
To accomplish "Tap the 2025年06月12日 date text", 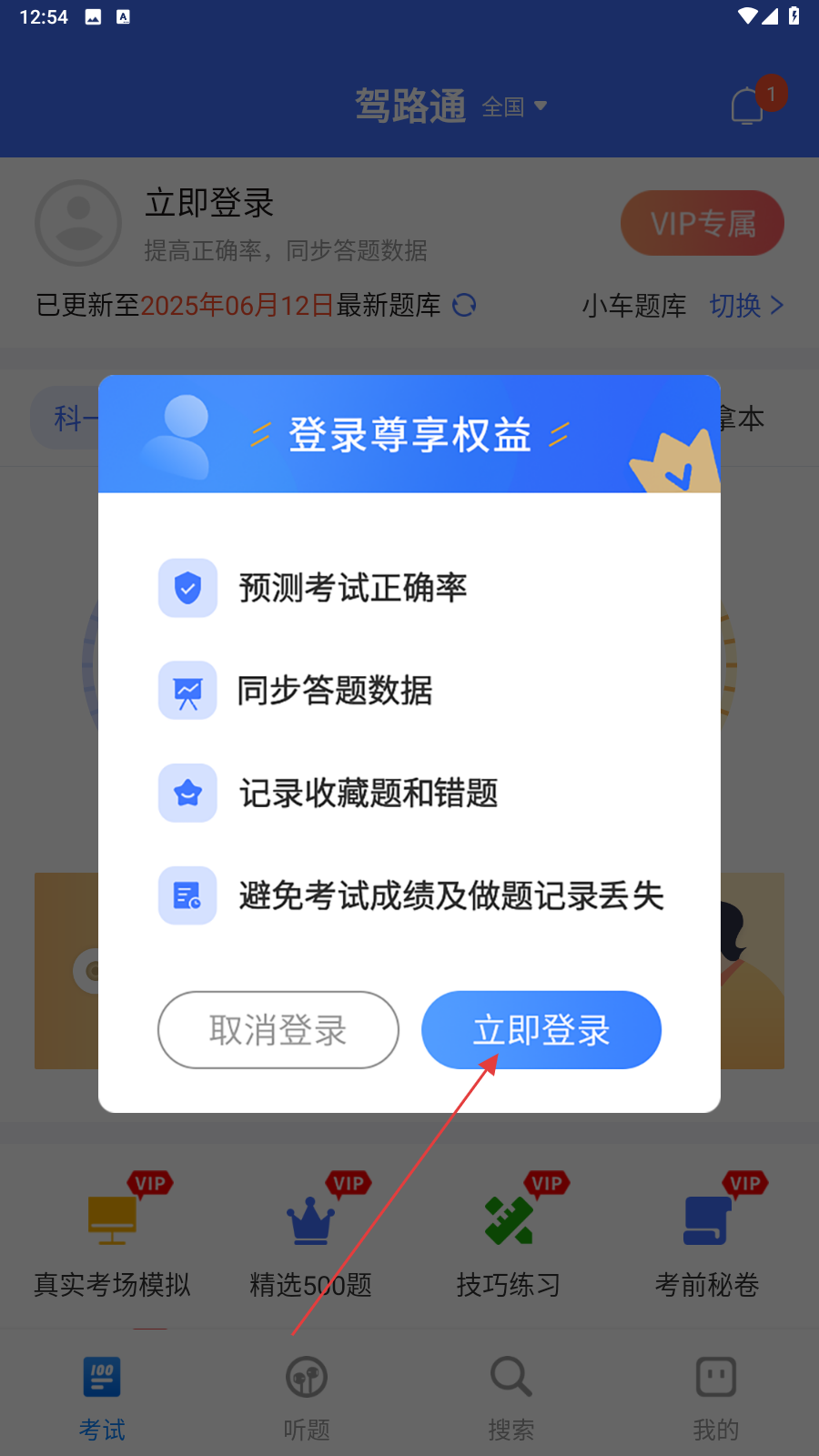I will (238, 306).
